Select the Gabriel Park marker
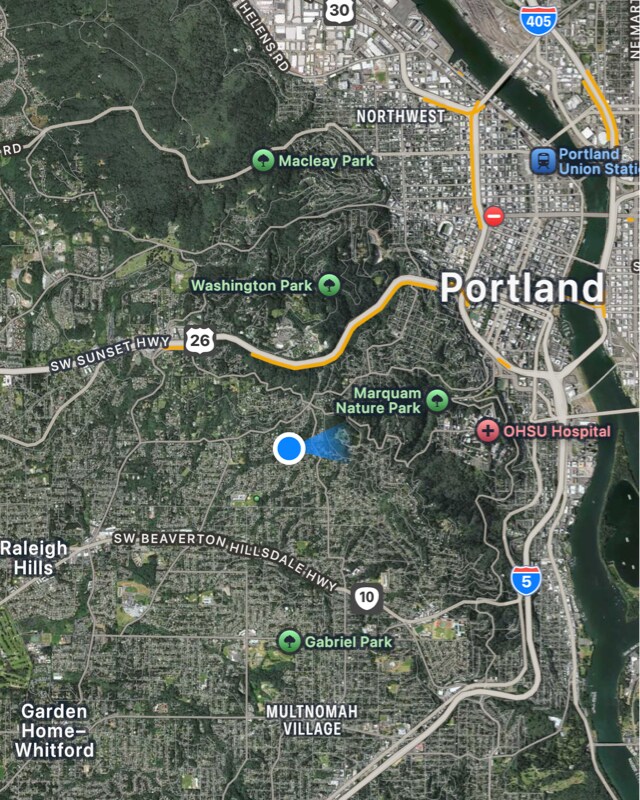This screenshot has height=800, width=640. [x=290, y=640]
